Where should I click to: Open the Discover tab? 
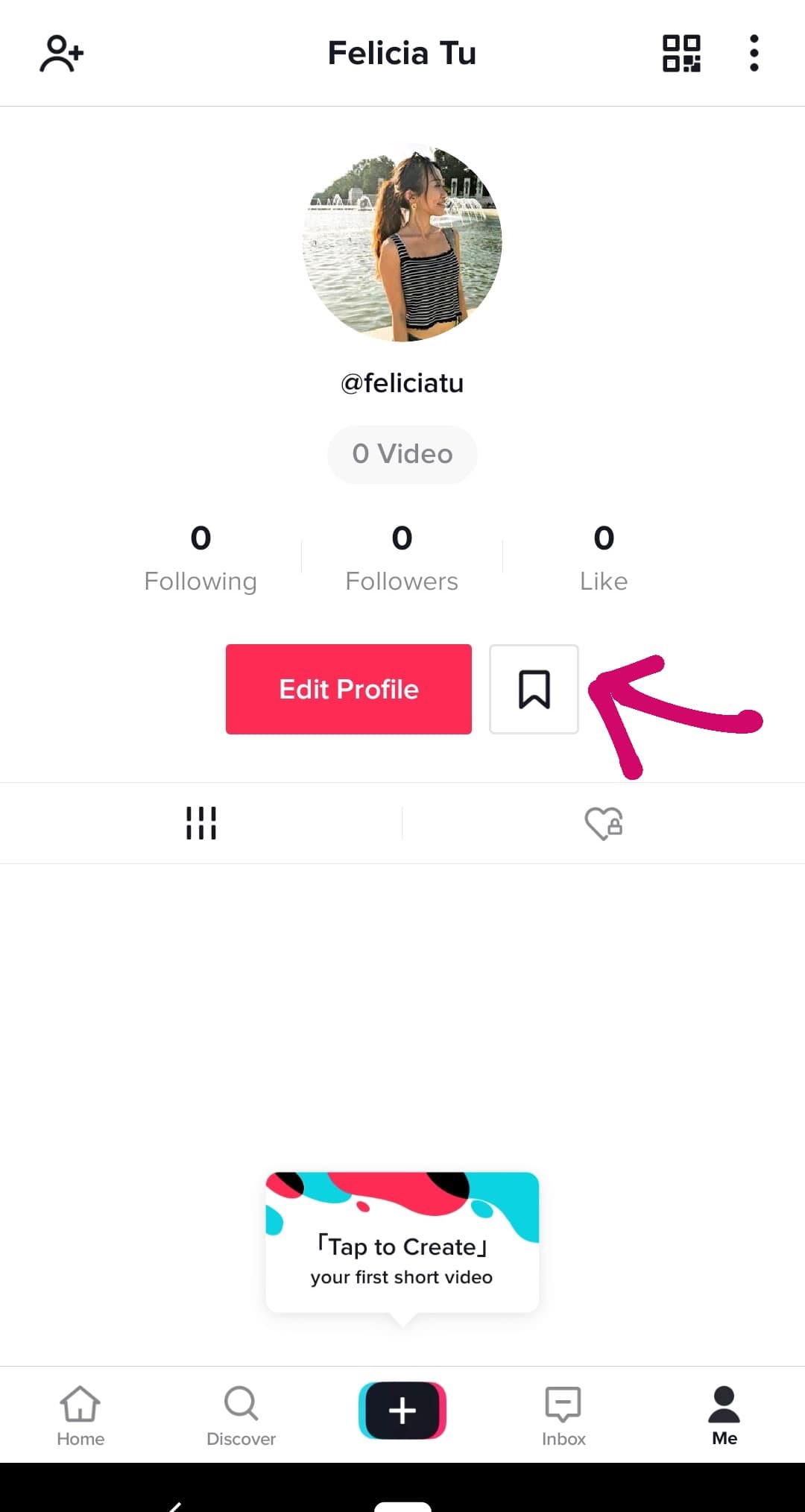[x=241, y=1415]
